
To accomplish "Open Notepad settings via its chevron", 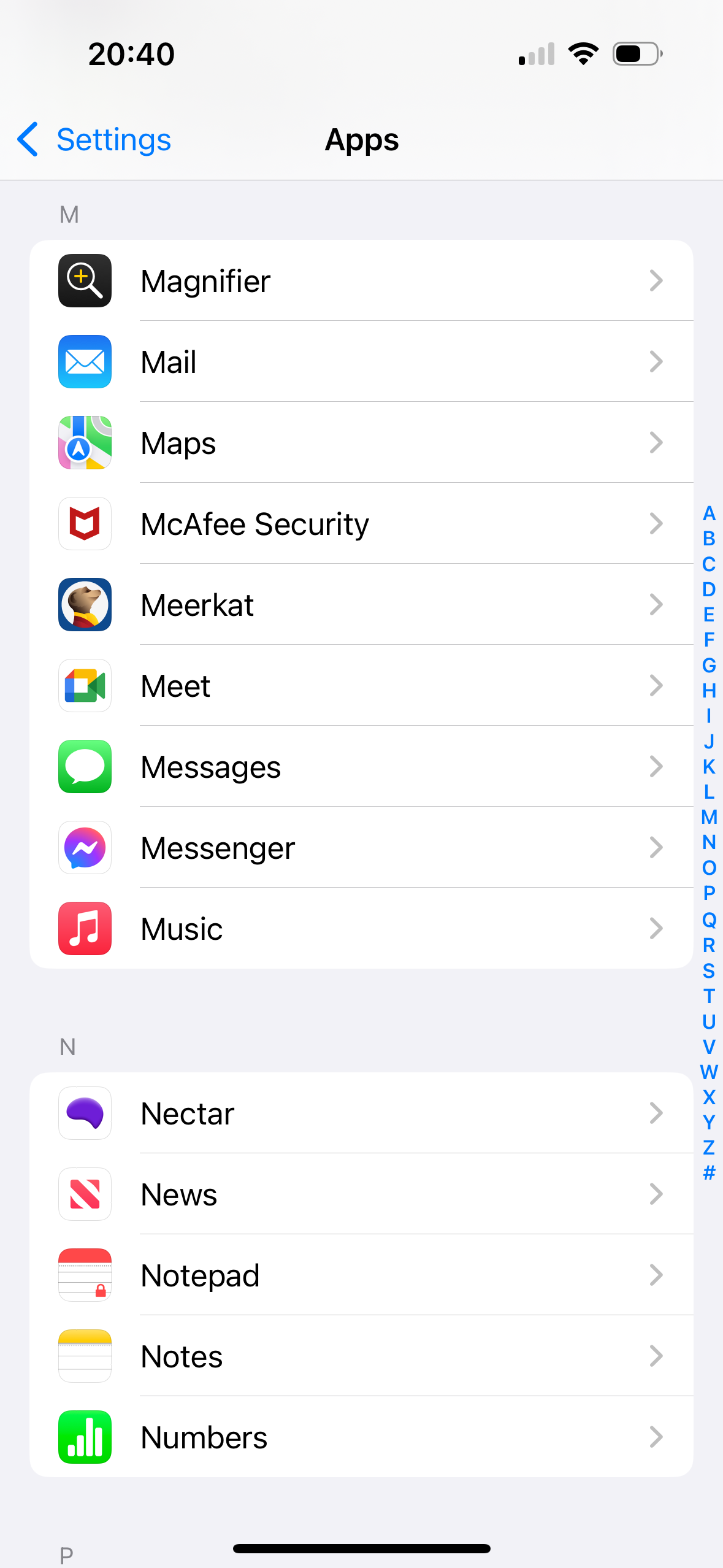I will [x=657, y=1275].
